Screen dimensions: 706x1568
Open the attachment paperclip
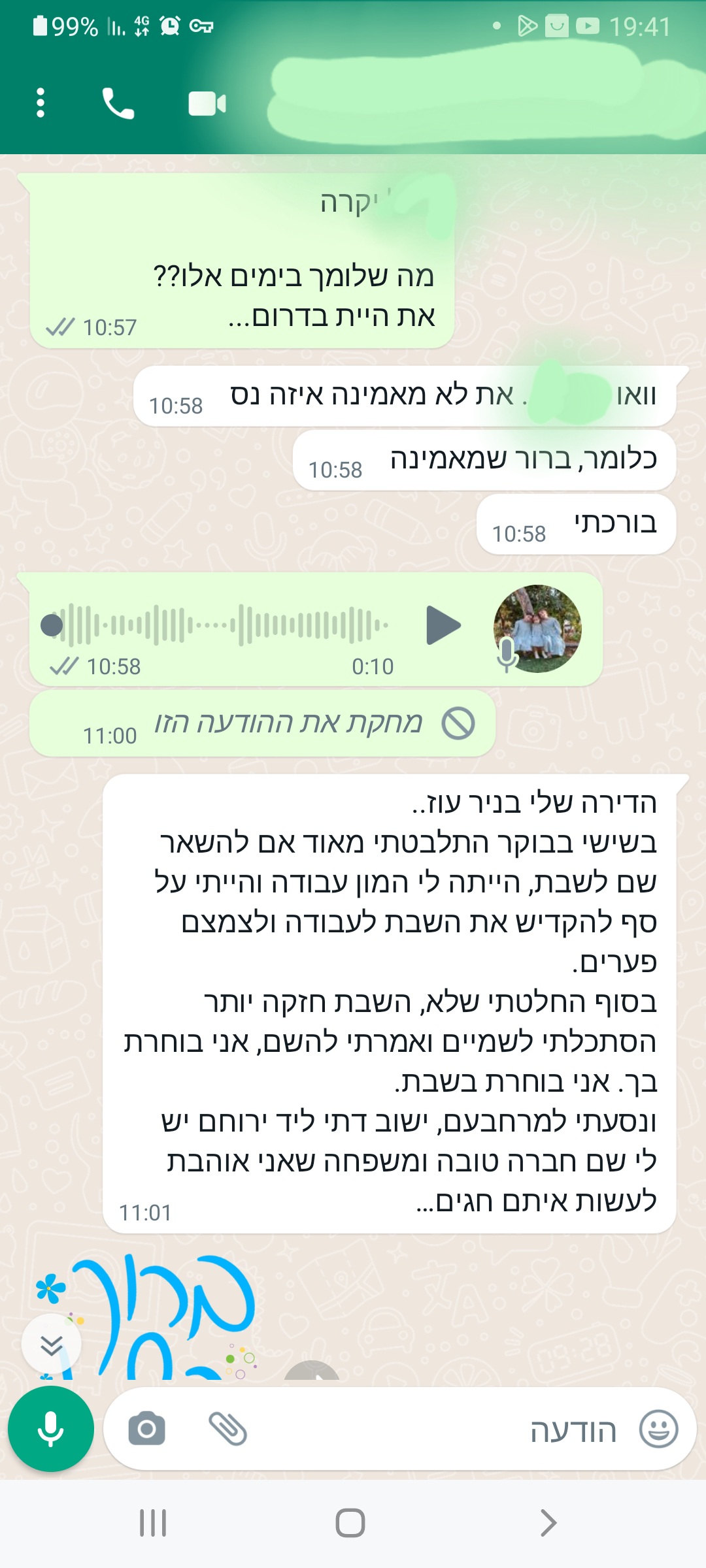click(x=227, y=1429)
